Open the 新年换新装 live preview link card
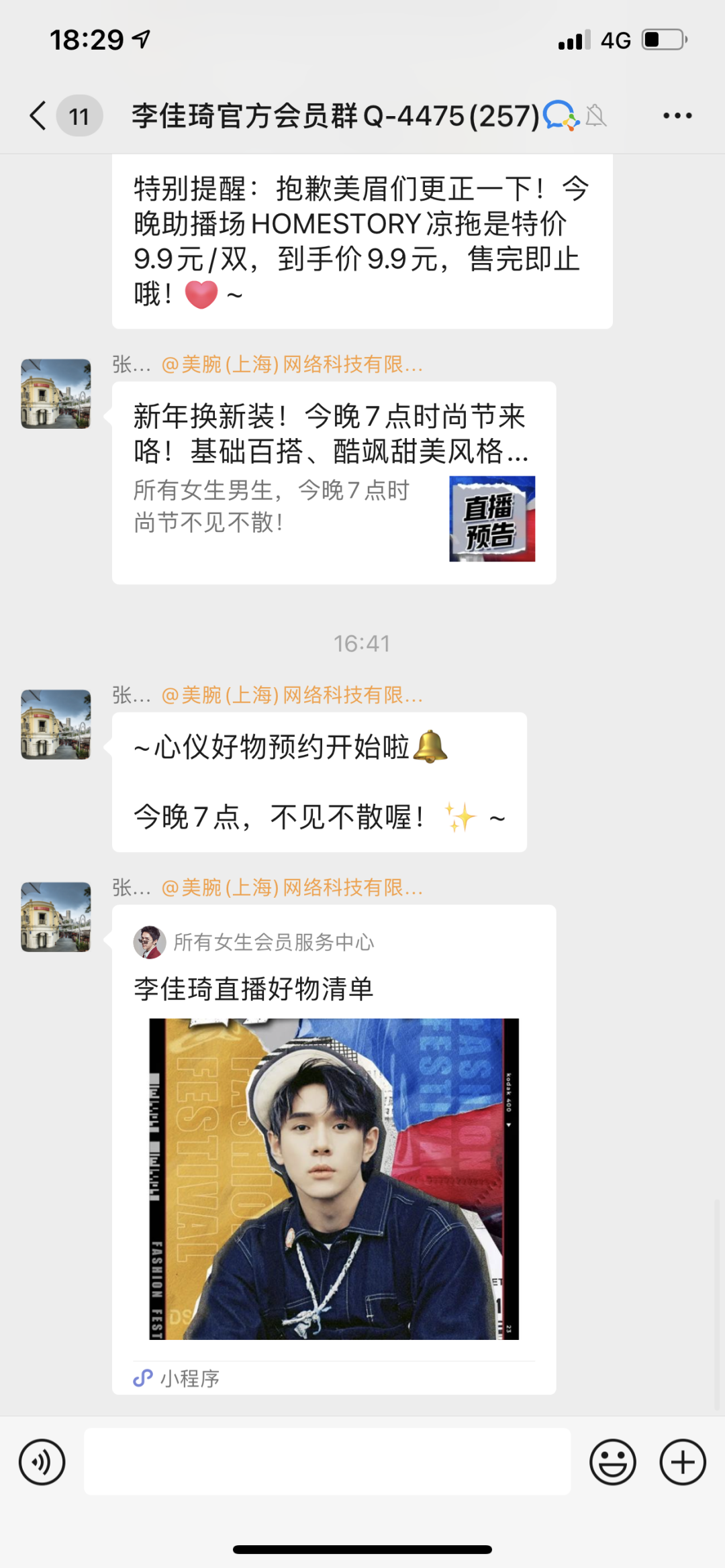This screenshot has height=1568, width=725. [x=334, y=482]
